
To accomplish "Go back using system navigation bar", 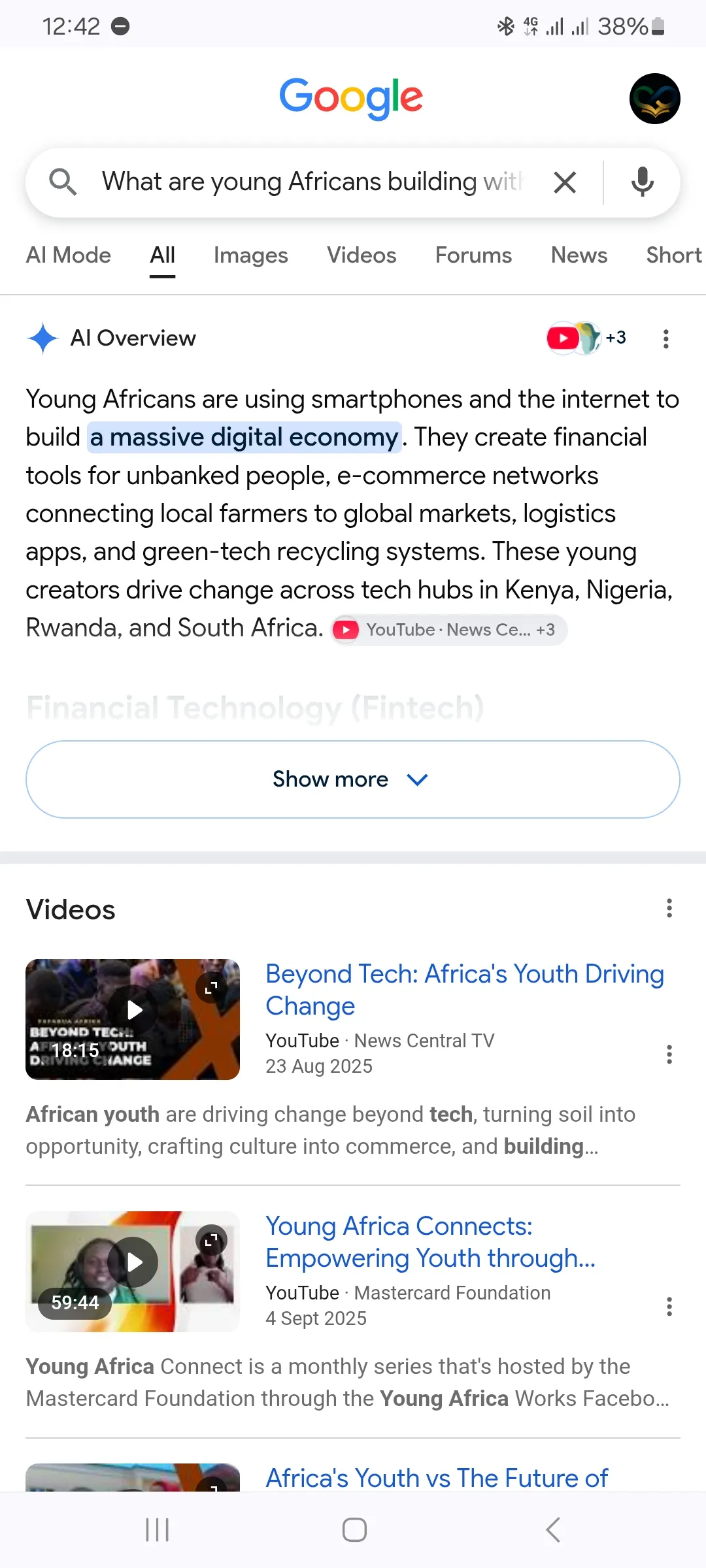I will (553, 1529).
